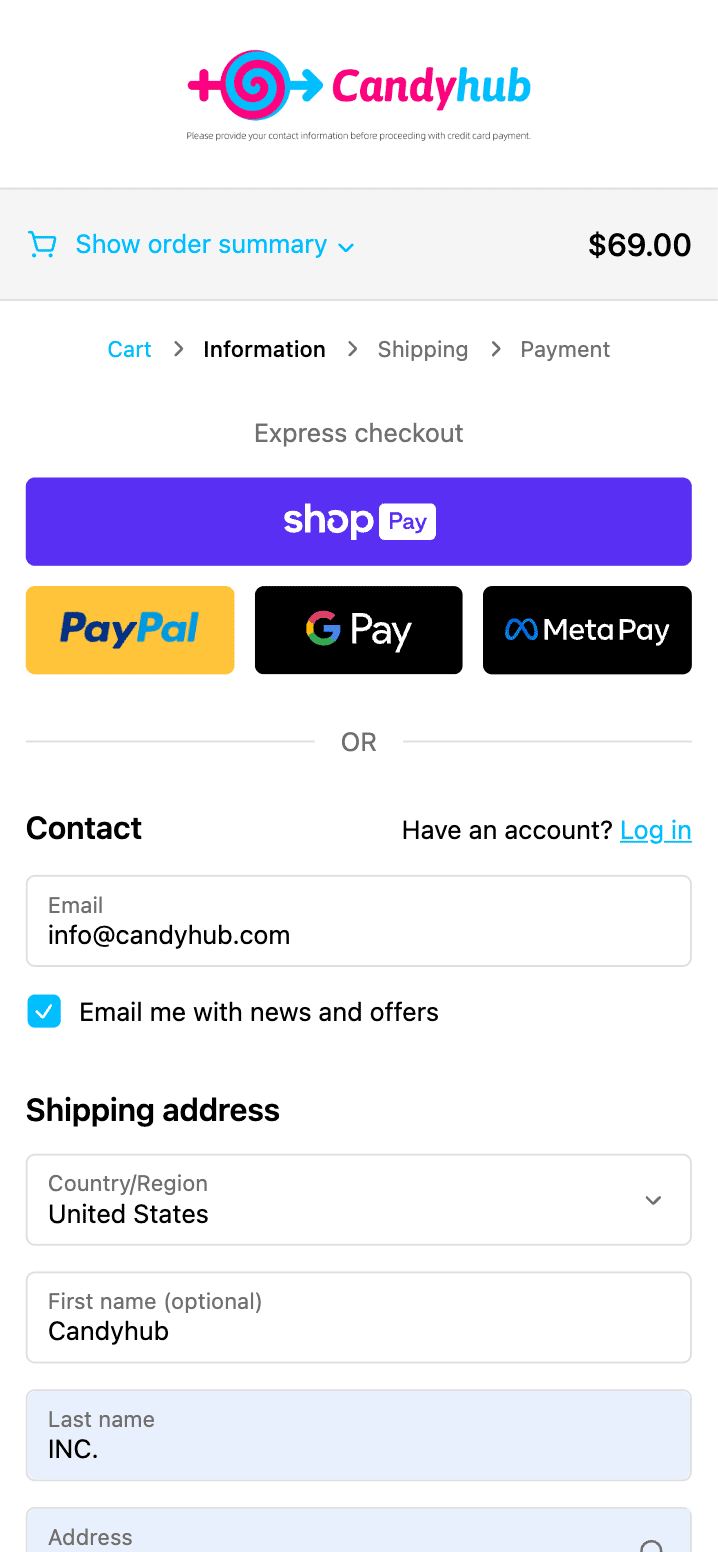
Task: Focus the Address field
Action: (x=359, y=1530)
